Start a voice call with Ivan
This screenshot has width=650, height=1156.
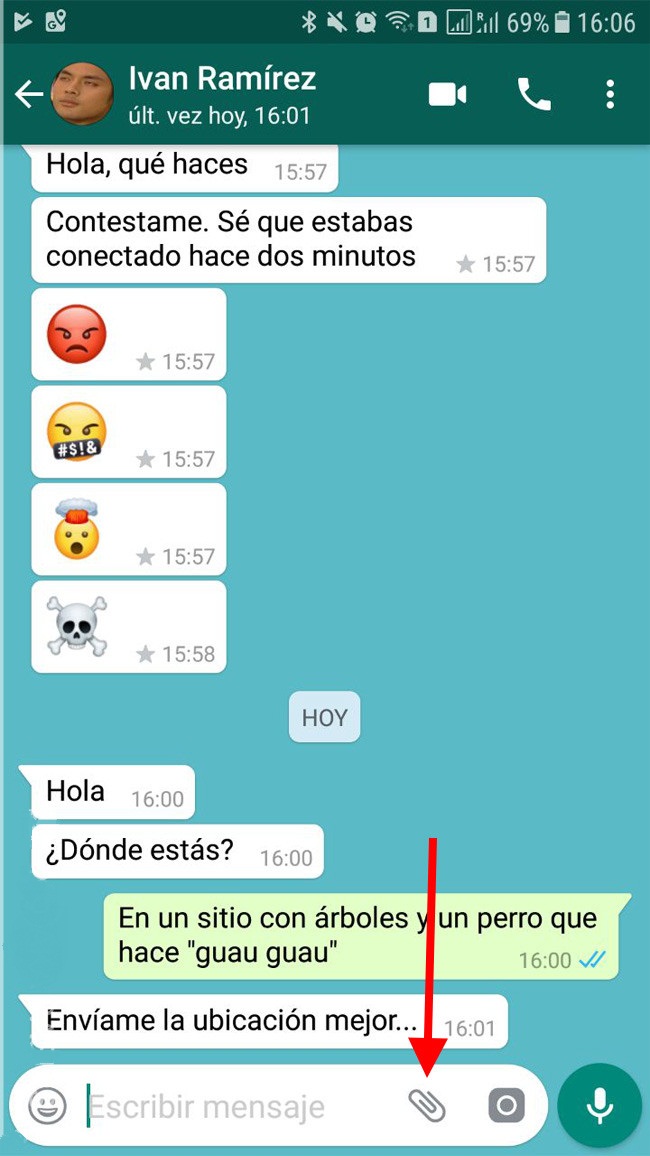534,94
